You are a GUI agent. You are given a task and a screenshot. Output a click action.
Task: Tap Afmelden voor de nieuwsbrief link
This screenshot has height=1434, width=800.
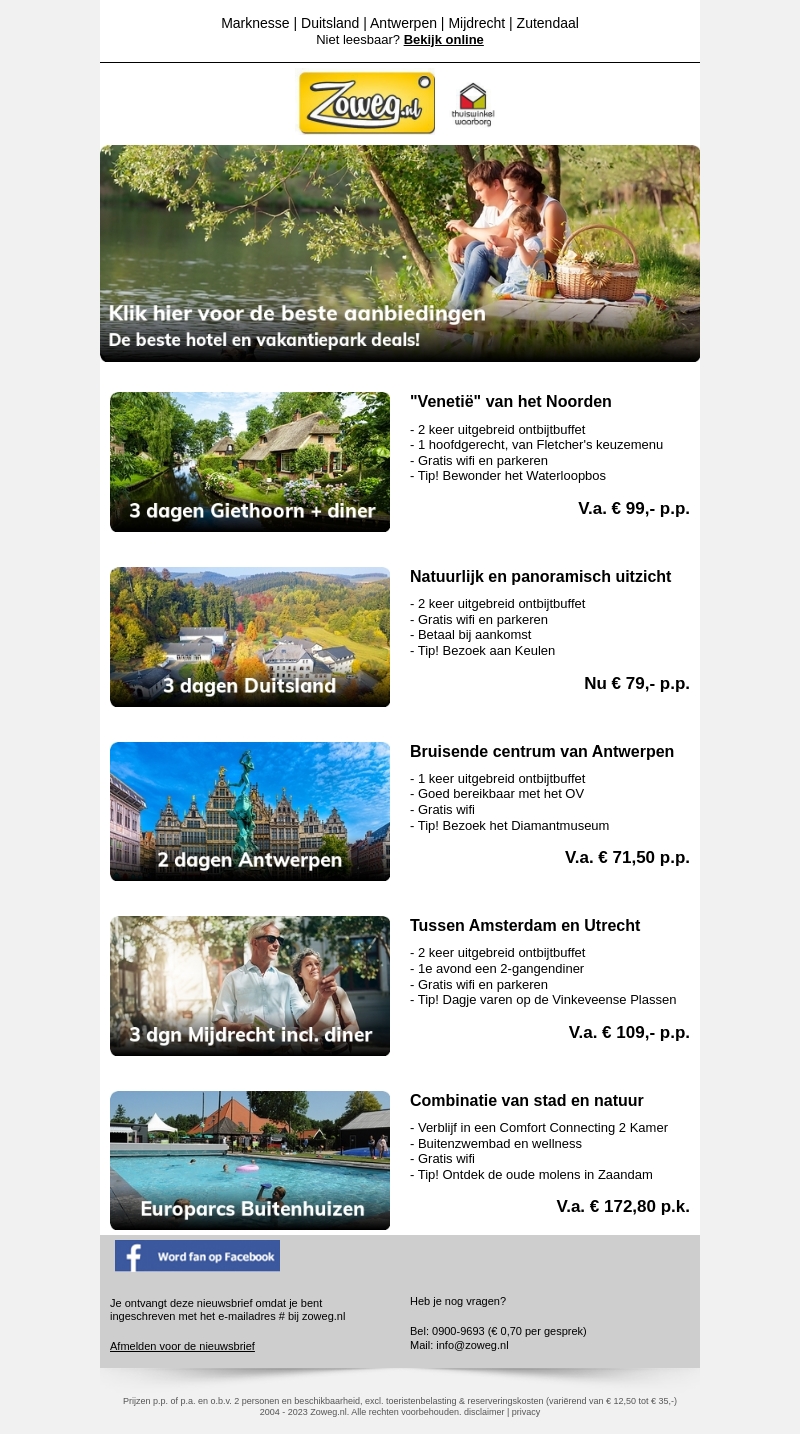pos(182,1346)
